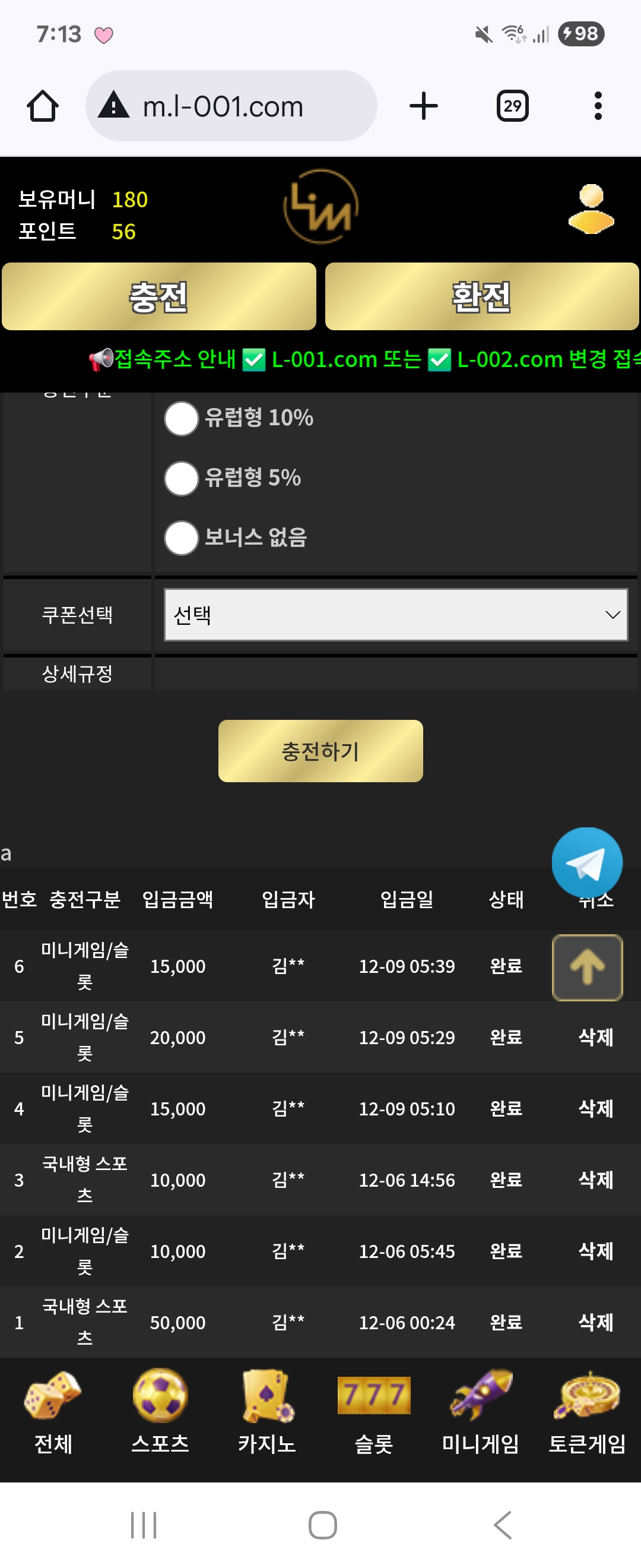
Task: Choose the 보너스 없음 option
Action: tap(180, 539)
